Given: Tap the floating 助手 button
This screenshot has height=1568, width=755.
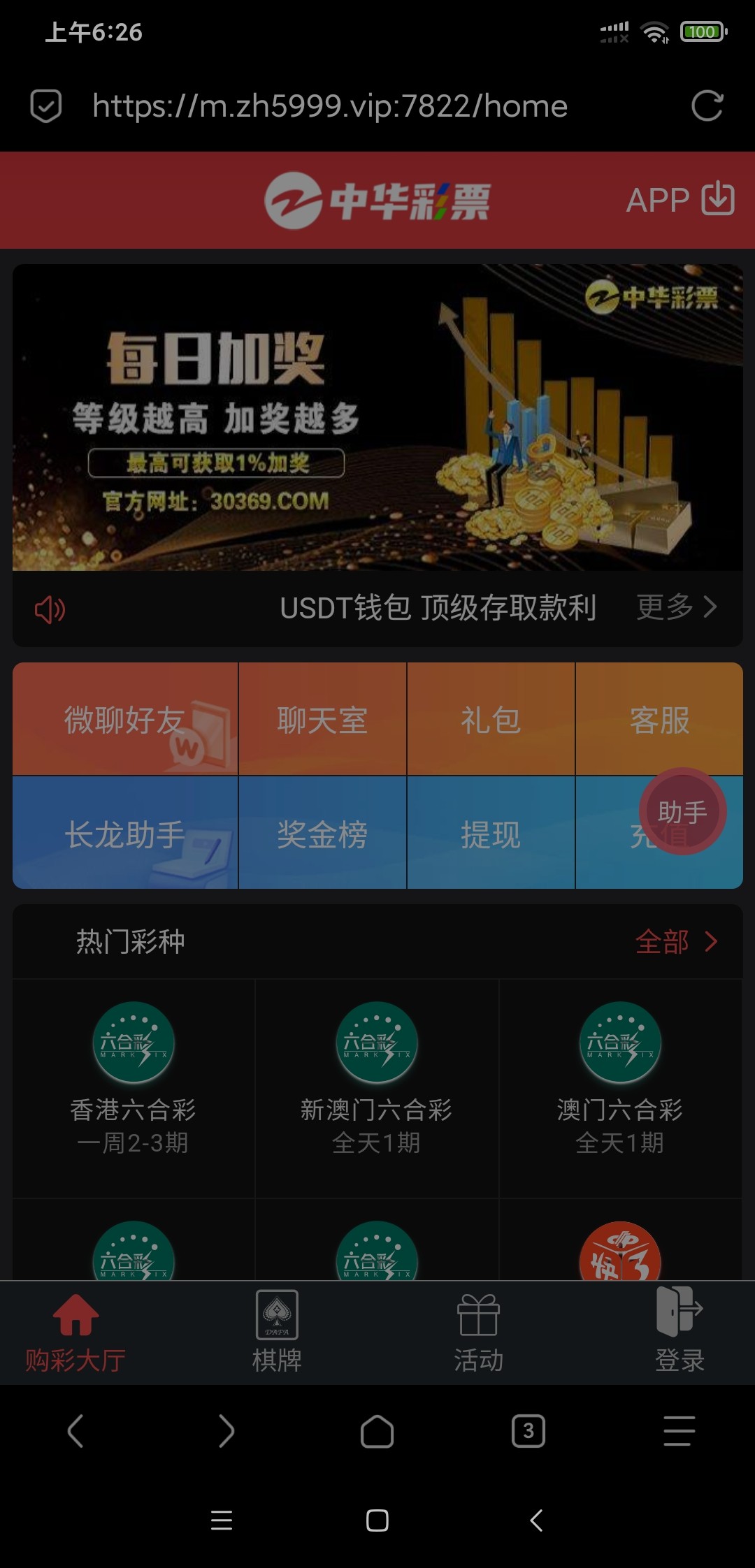Looking at the screenshot, I should 683,812.
